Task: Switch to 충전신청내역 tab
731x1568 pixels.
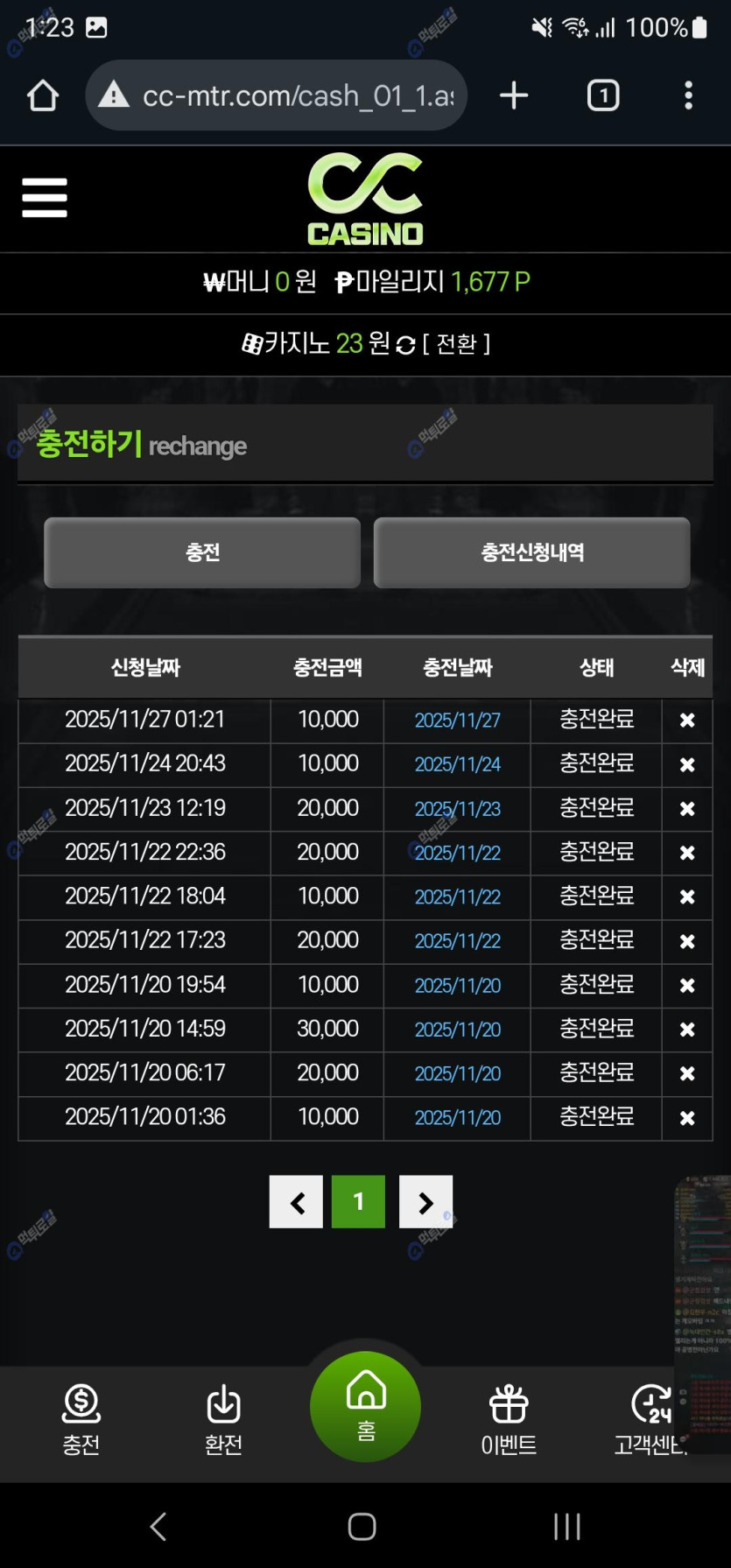Action: click(x=531, y=552)
